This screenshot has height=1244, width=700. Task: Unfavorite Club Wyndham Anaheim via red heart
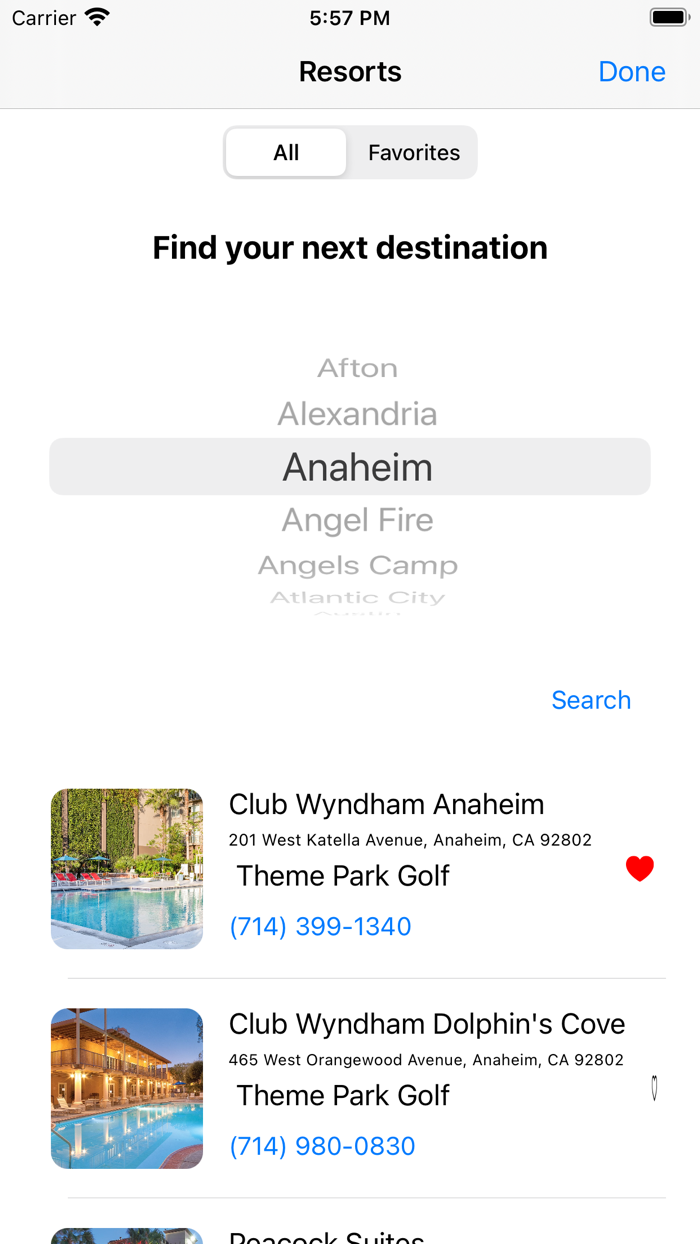pos(640,868)
